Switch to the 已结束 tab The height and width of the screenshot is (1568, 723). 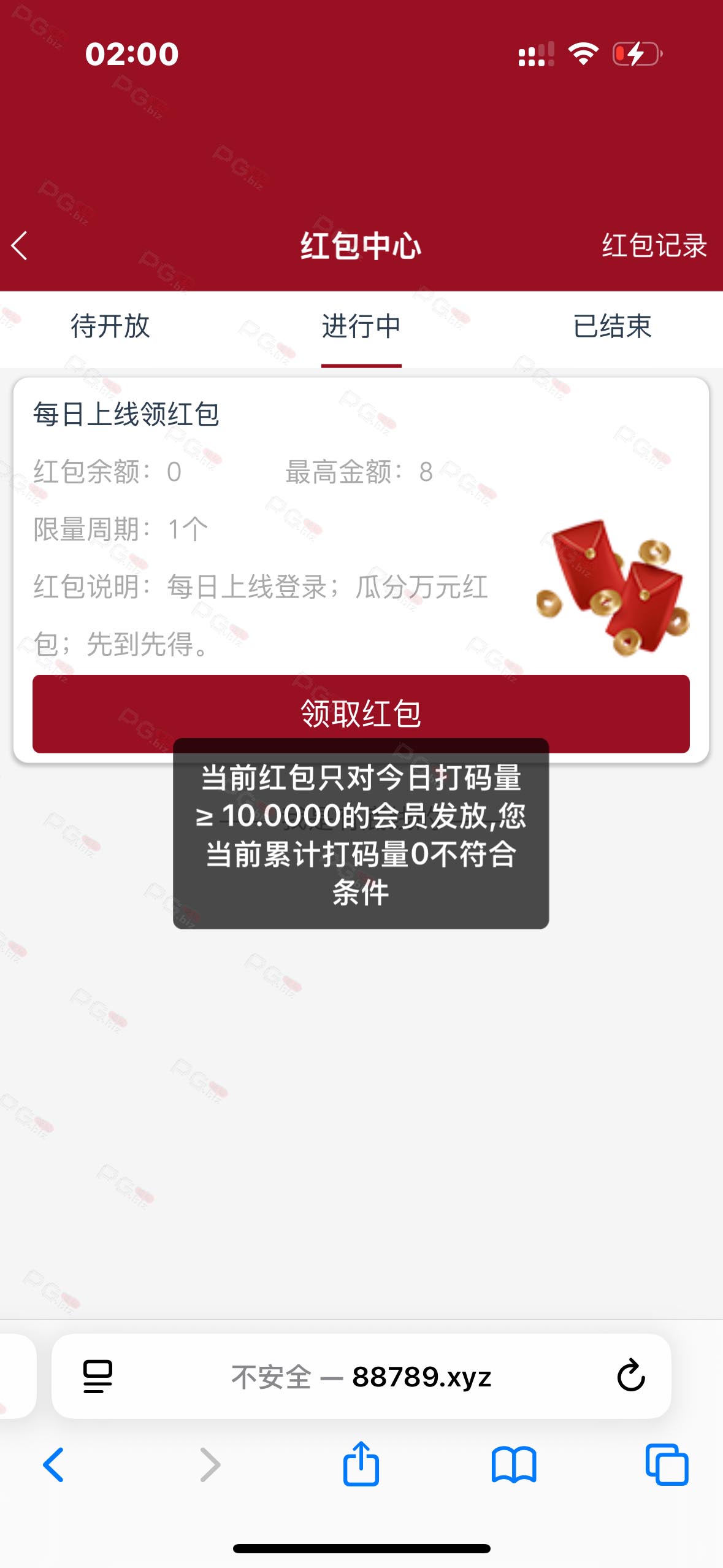612,326
